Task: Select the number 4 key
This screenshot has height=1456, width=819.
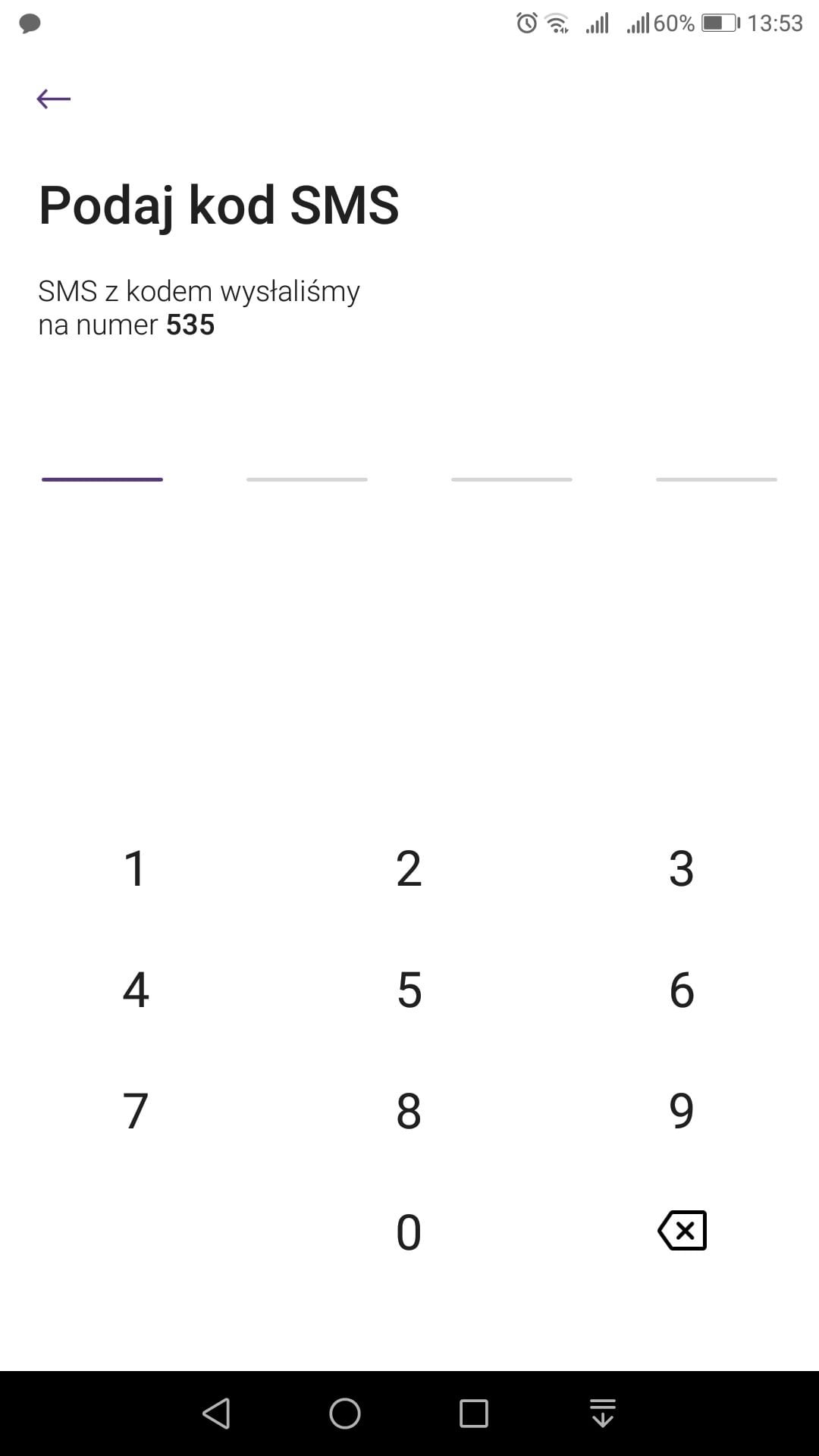Action: (x=136, y=990)
